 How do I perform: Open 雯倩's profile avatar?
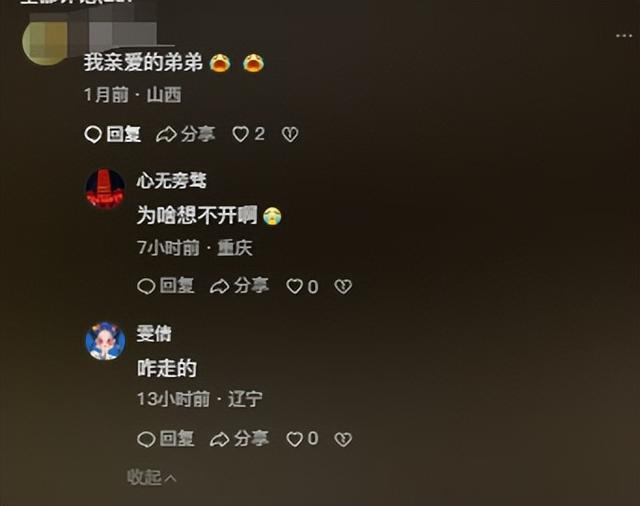click(105, 341)
